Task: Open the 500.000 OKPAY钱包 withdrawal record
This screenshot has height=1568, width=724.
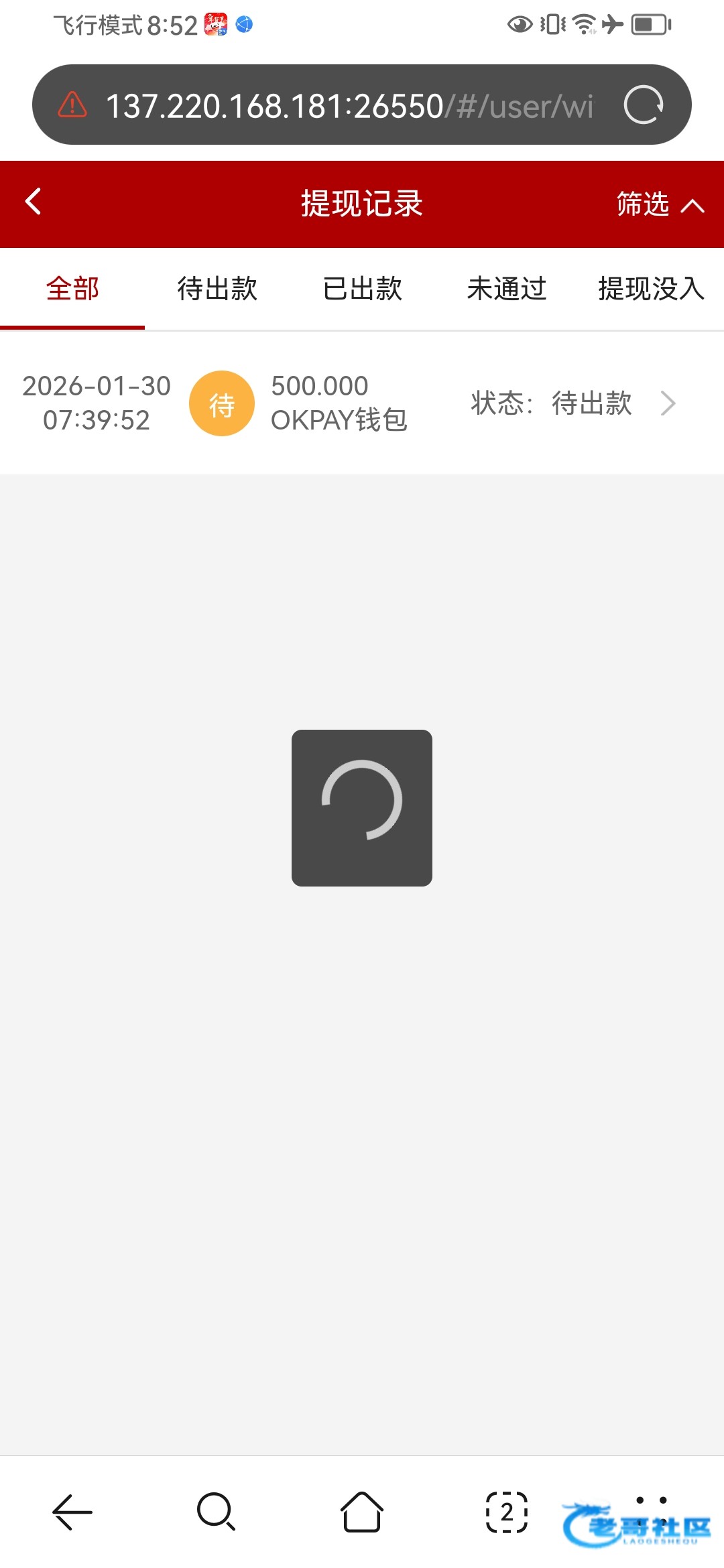Action: (362, 403)
